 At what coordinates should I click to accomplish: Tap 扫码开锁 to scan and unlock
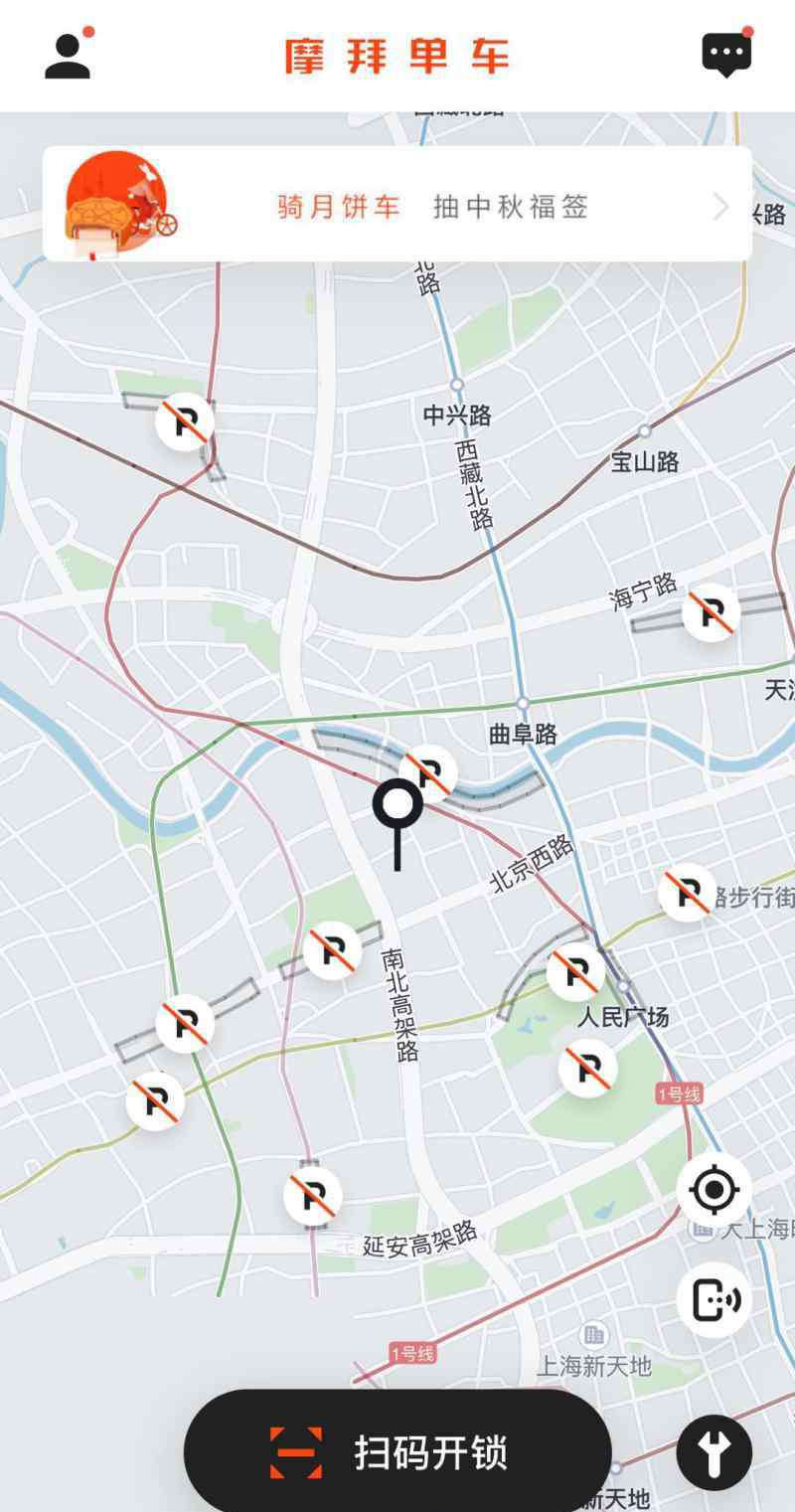[397, 1452]
